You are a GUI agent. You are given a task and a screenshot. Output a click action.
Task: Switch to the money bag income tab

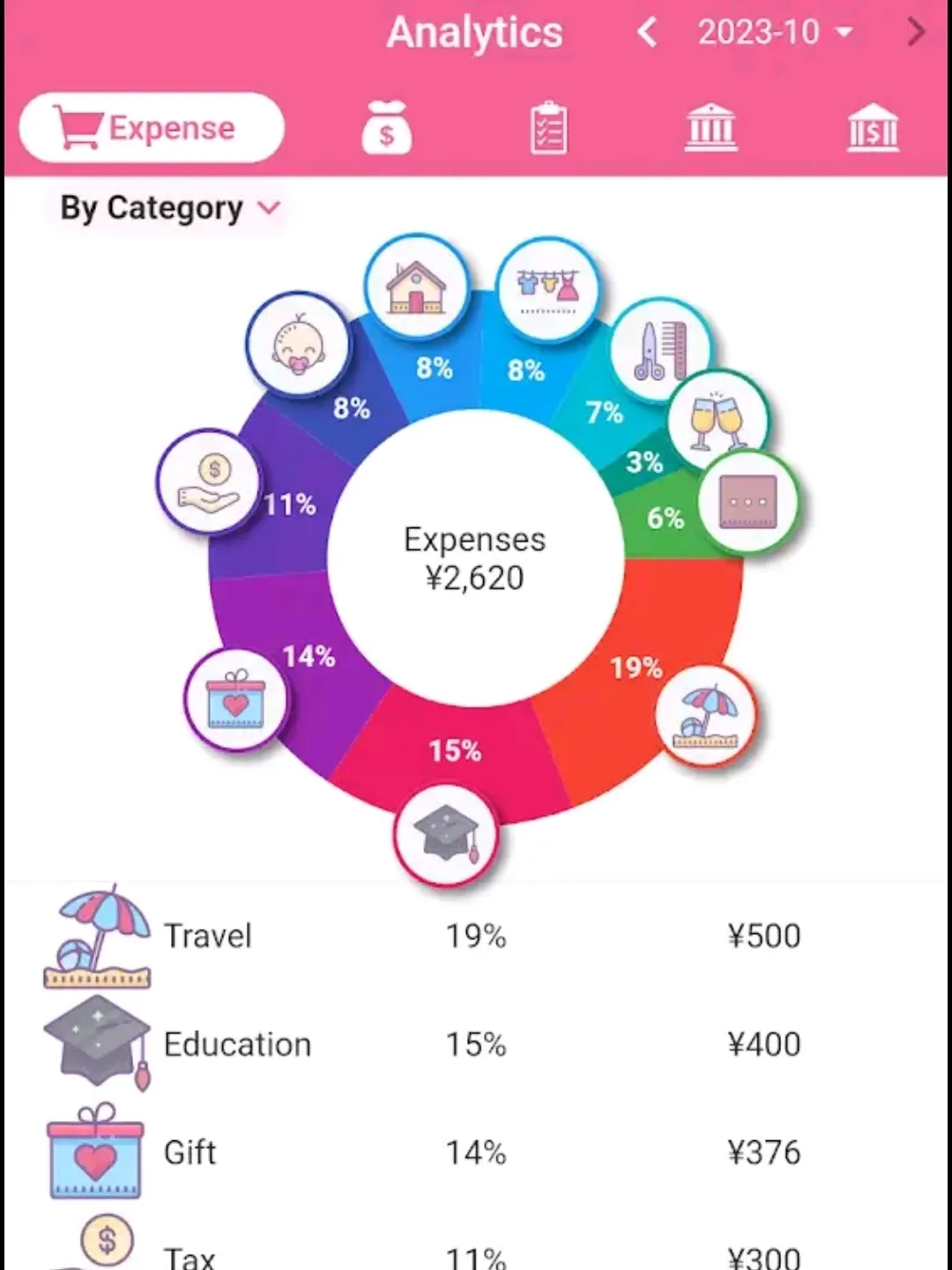(386, 129)
